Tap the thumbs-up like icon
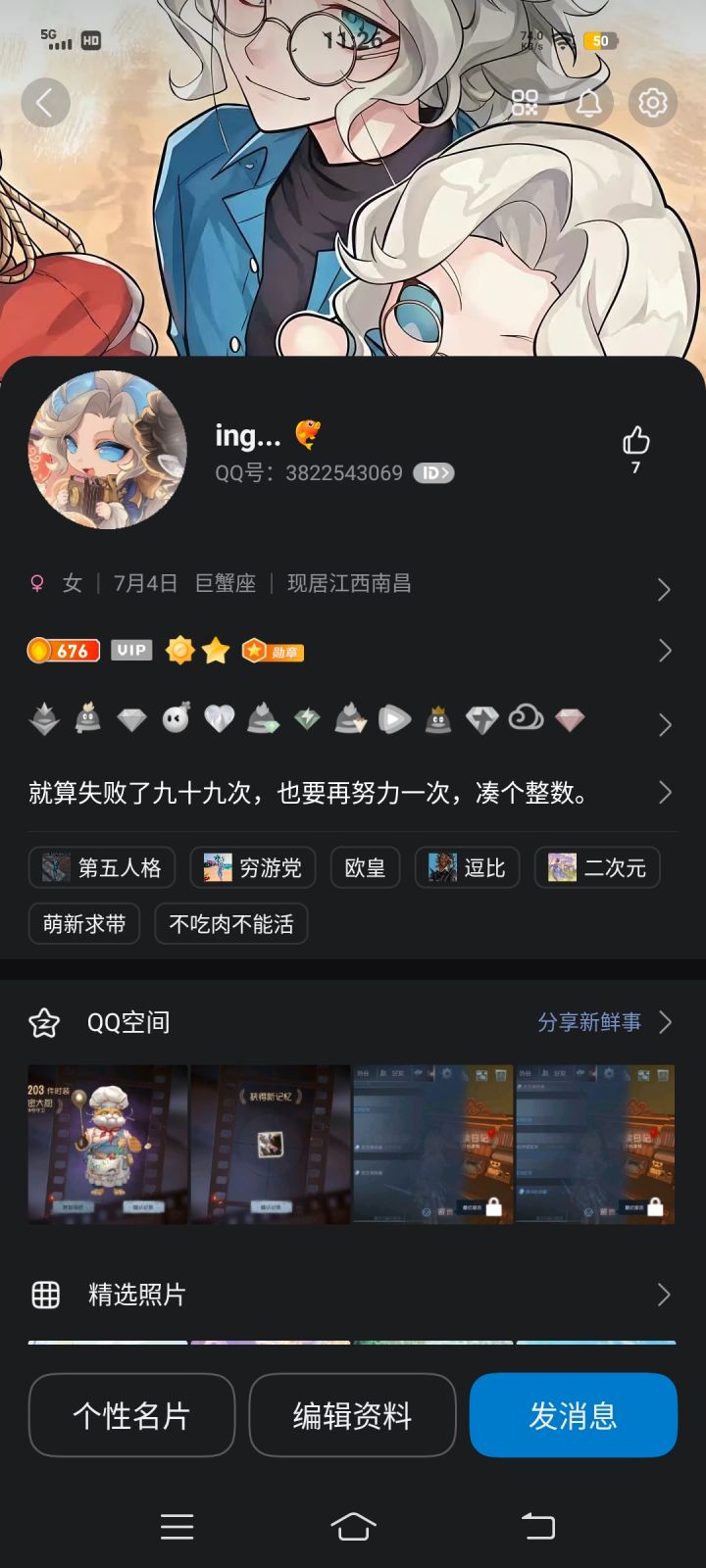The image size is (706, 1568). [635, 443]
